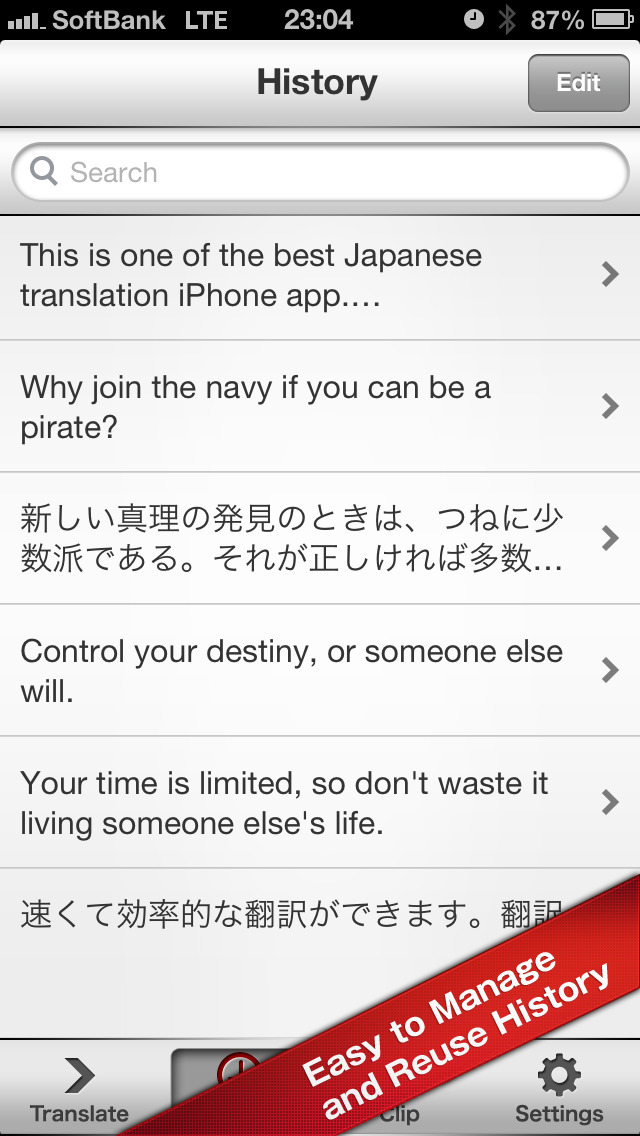The width and height of the screenshot is (640, 1136).
Task: Open the 'Control your destiny' entry
Action: pyautogui.click(x=320, y=670)
